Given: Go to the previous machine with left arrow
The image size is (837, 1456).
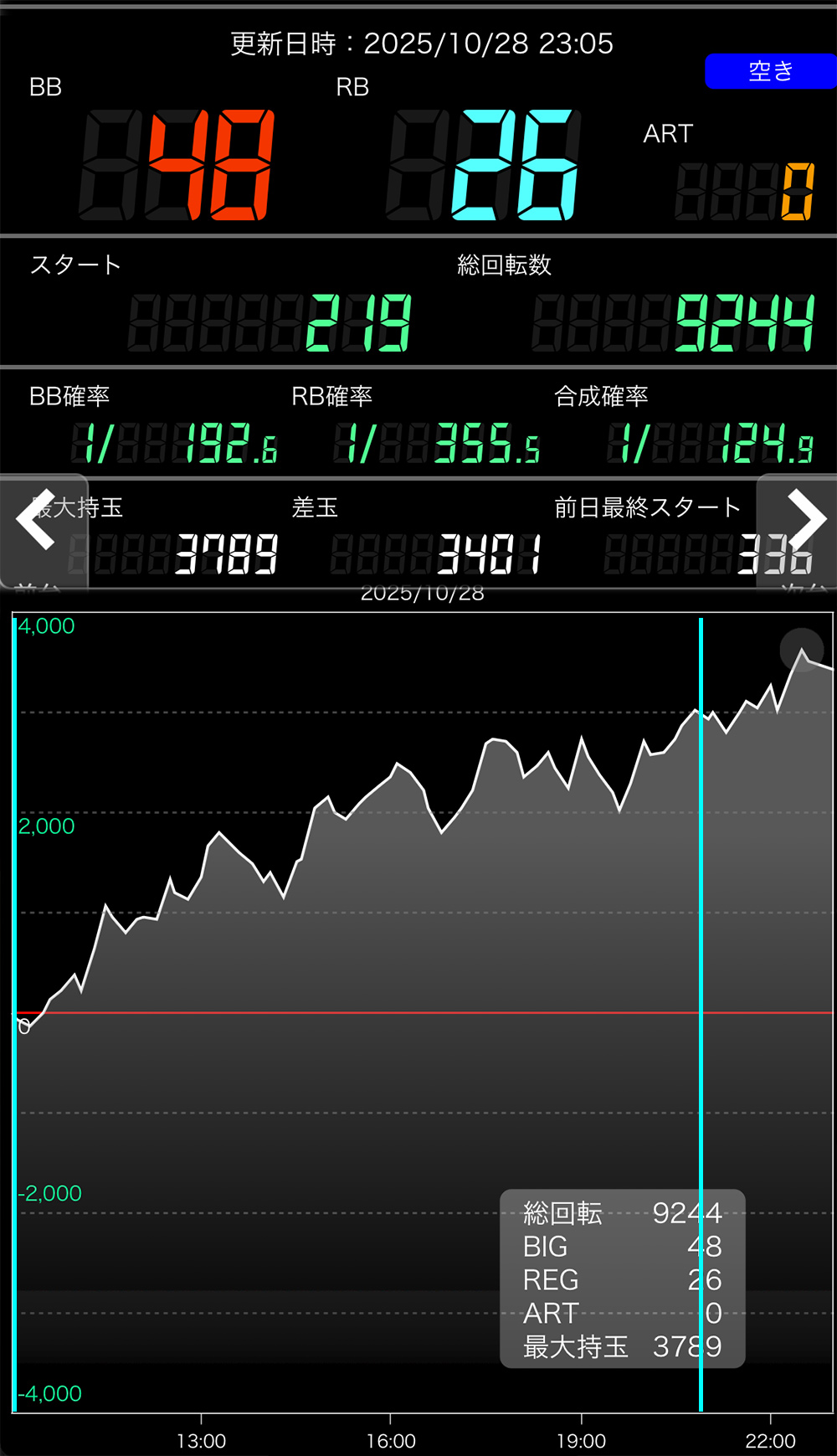Looking at the screenshot, I should pyautogui.click(x=37, y=522).
